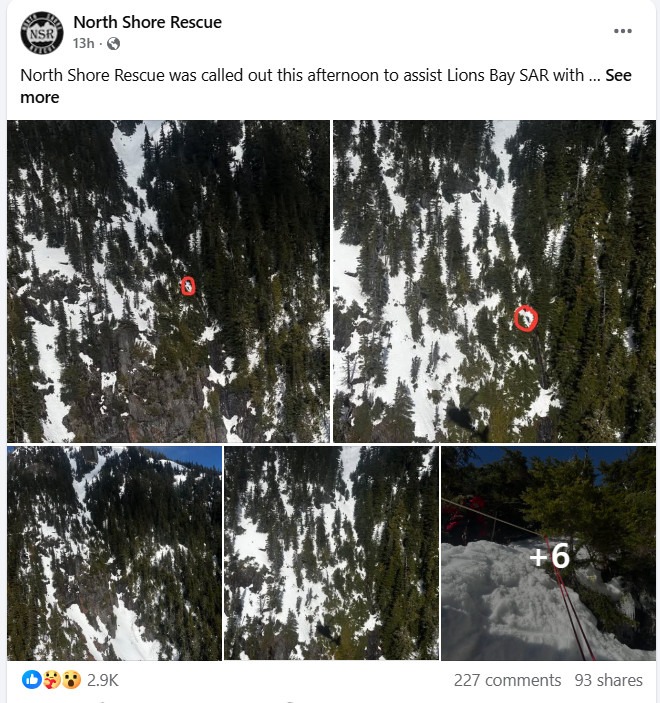View the +6 more photos tile
Screen dimensions: 660x703
point(548,553)
